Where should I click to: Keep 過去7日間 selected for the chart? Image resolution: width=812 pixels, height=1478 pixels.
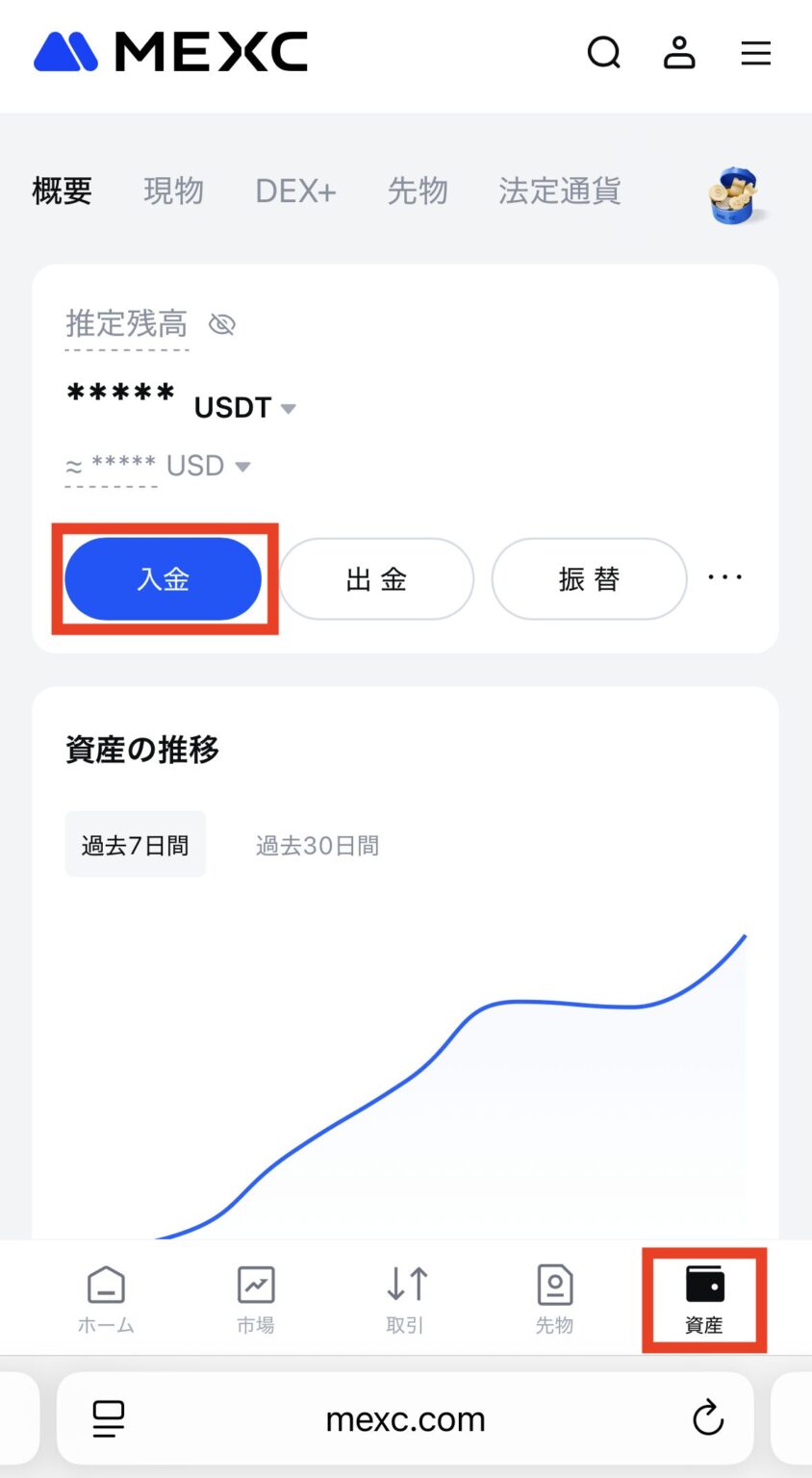[x=135, y=844]
